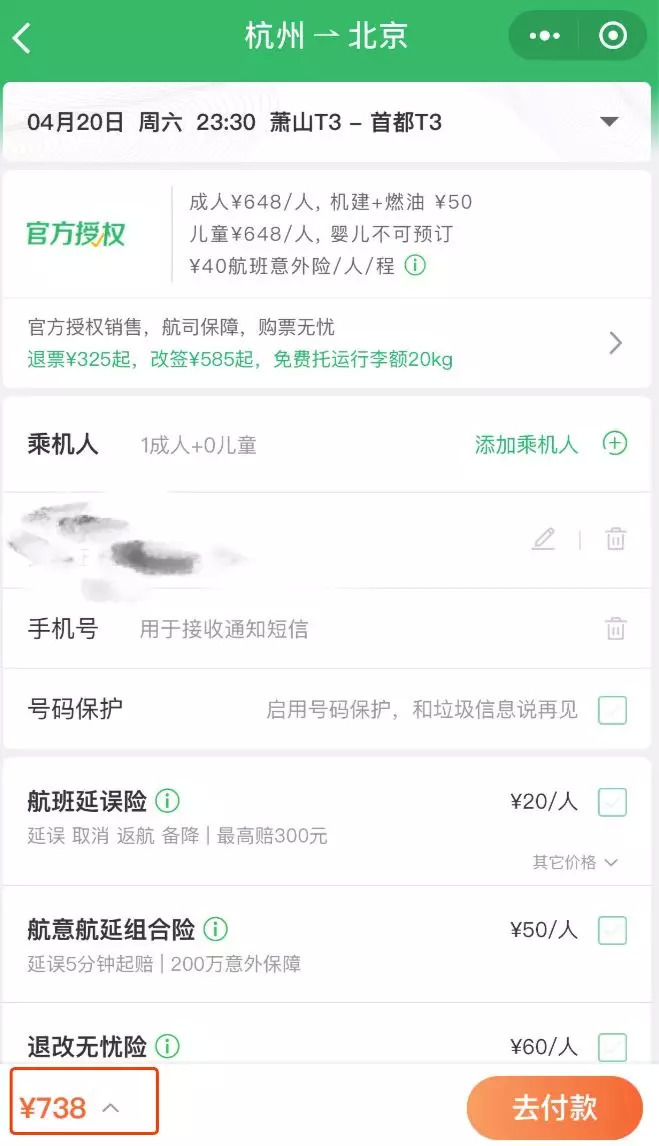Clear the 手机号 row with trash icon
The width and height of the screenshot is (659, 1146).
coord(615,629)
